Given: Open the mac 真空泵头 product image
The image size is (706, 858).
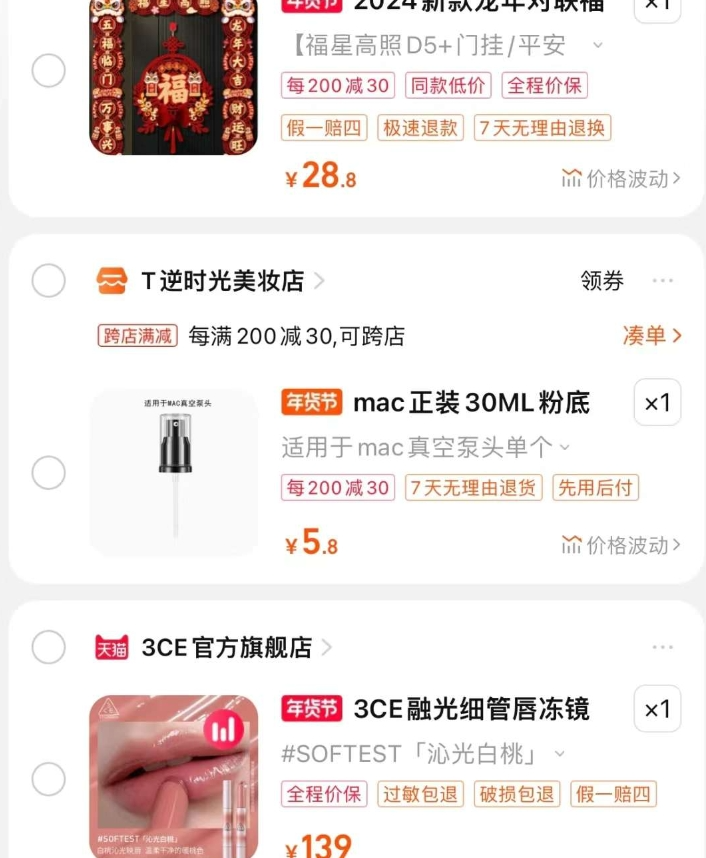Looking at the screenshot, I should pyautogui.click(x=174, y=472).
